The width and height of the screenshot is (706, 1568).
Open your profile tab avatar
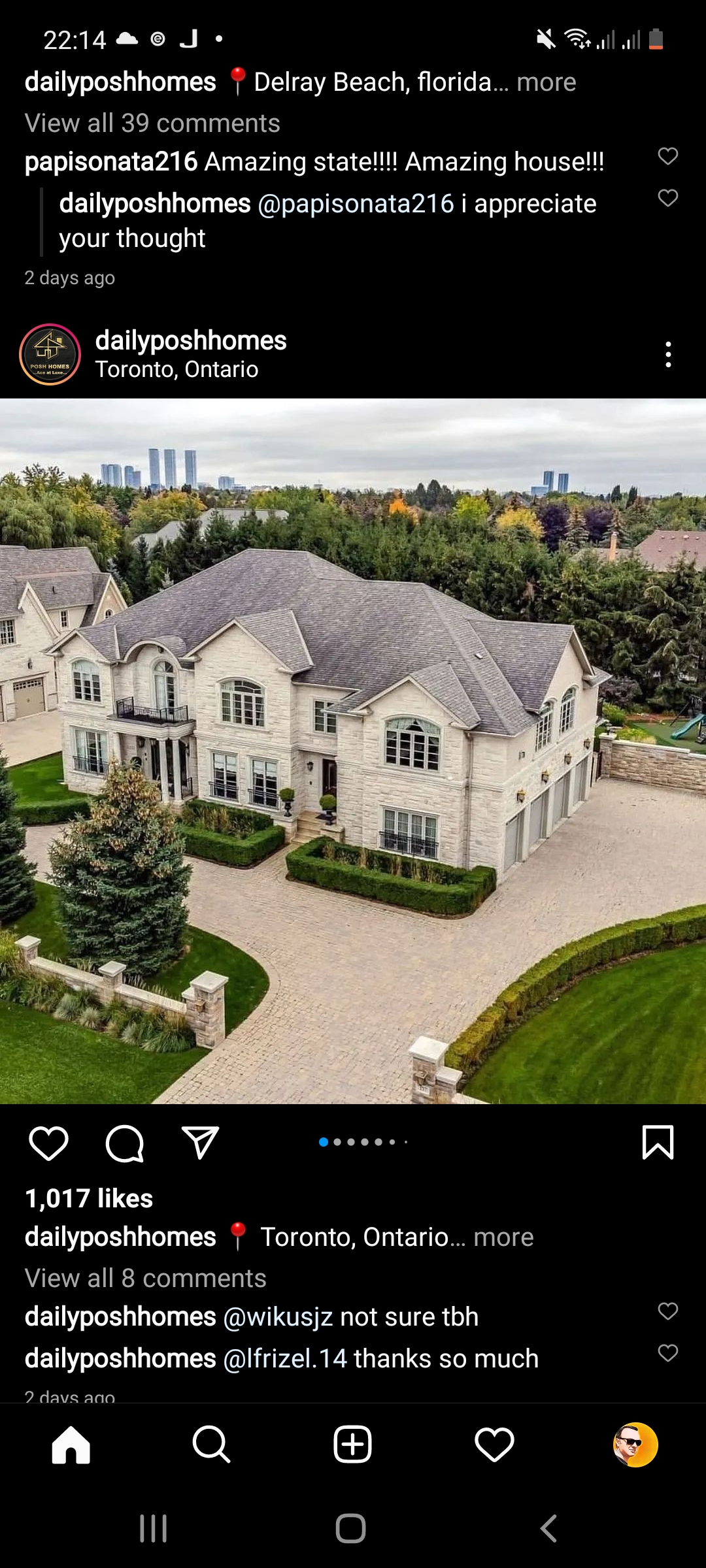(635, 1444)
